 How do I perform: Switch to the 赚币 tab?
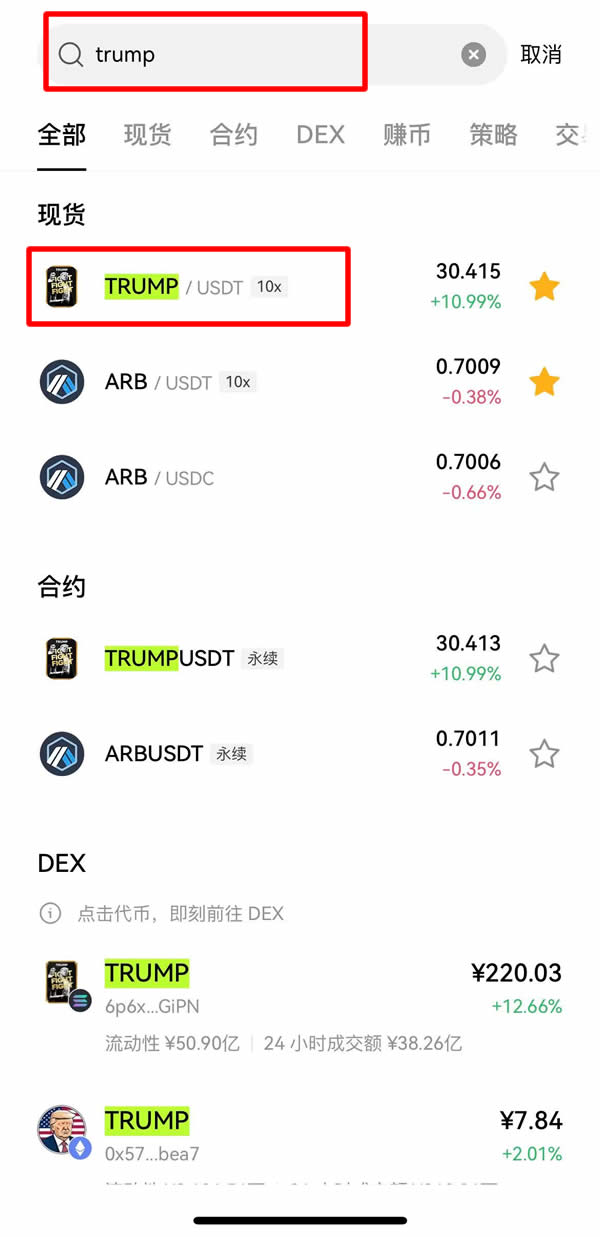point(407,135)
